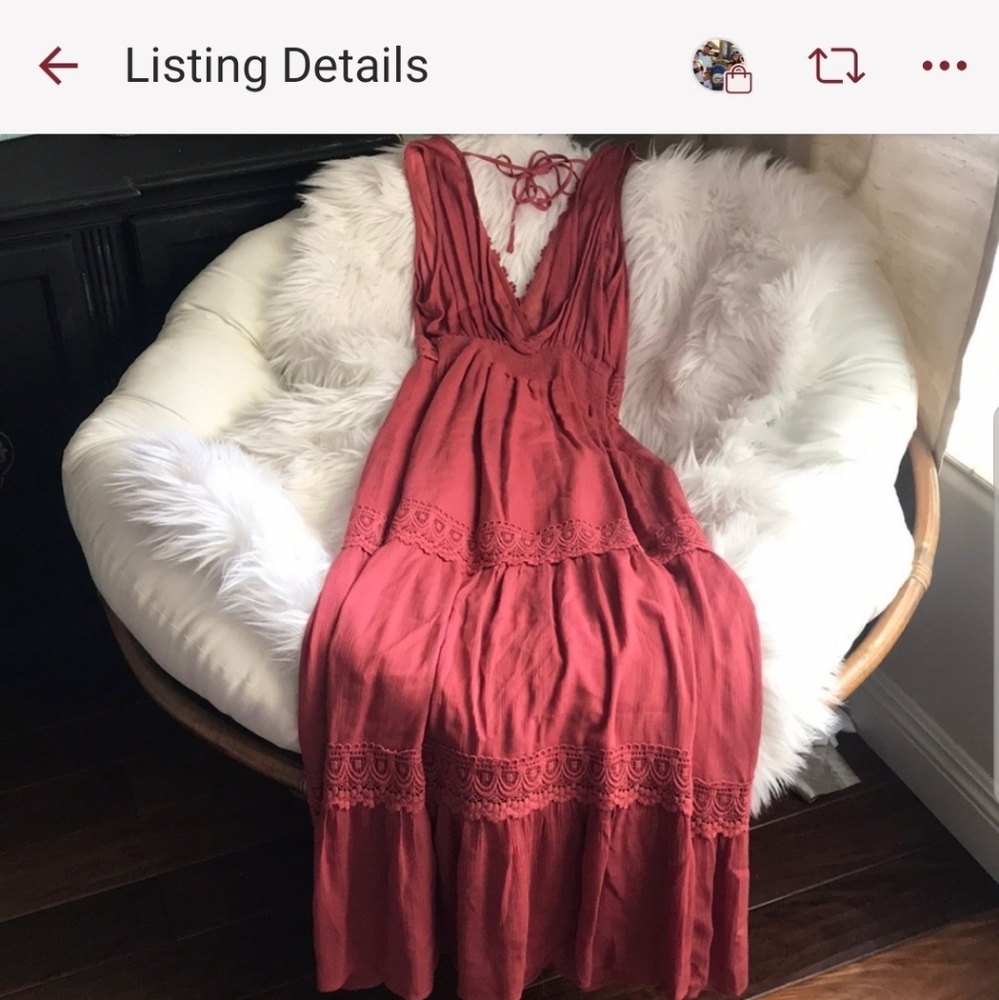Go back from Listing Details

coord(58,66)
